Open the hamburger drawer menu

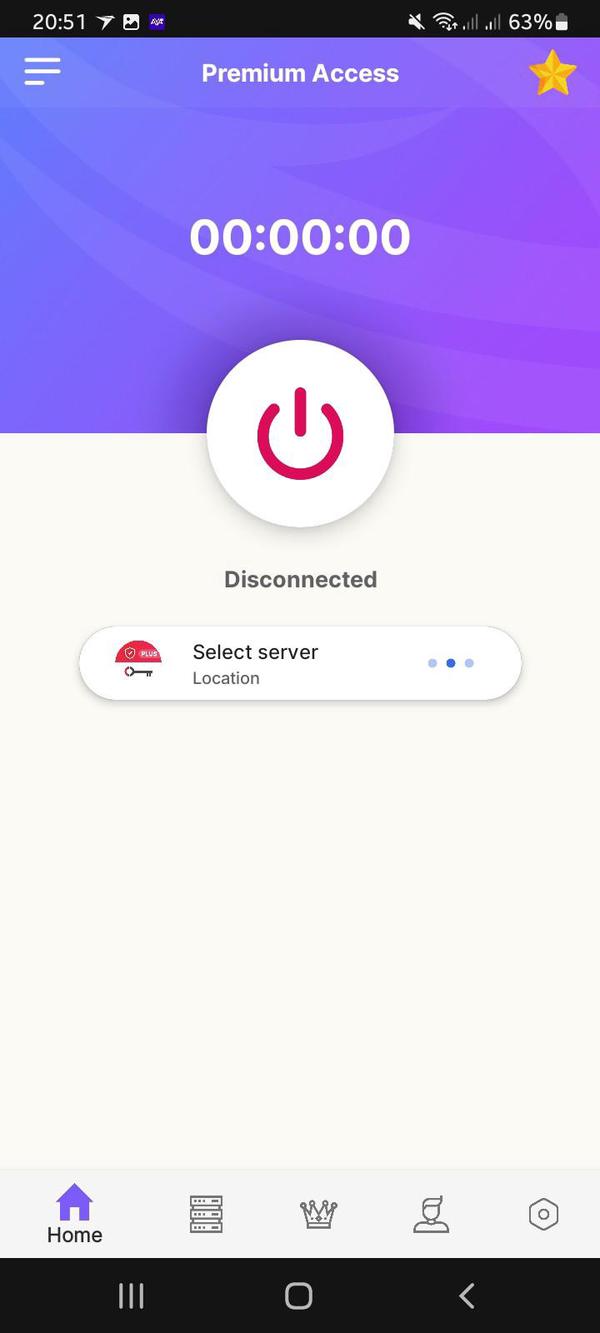point(43,71)
